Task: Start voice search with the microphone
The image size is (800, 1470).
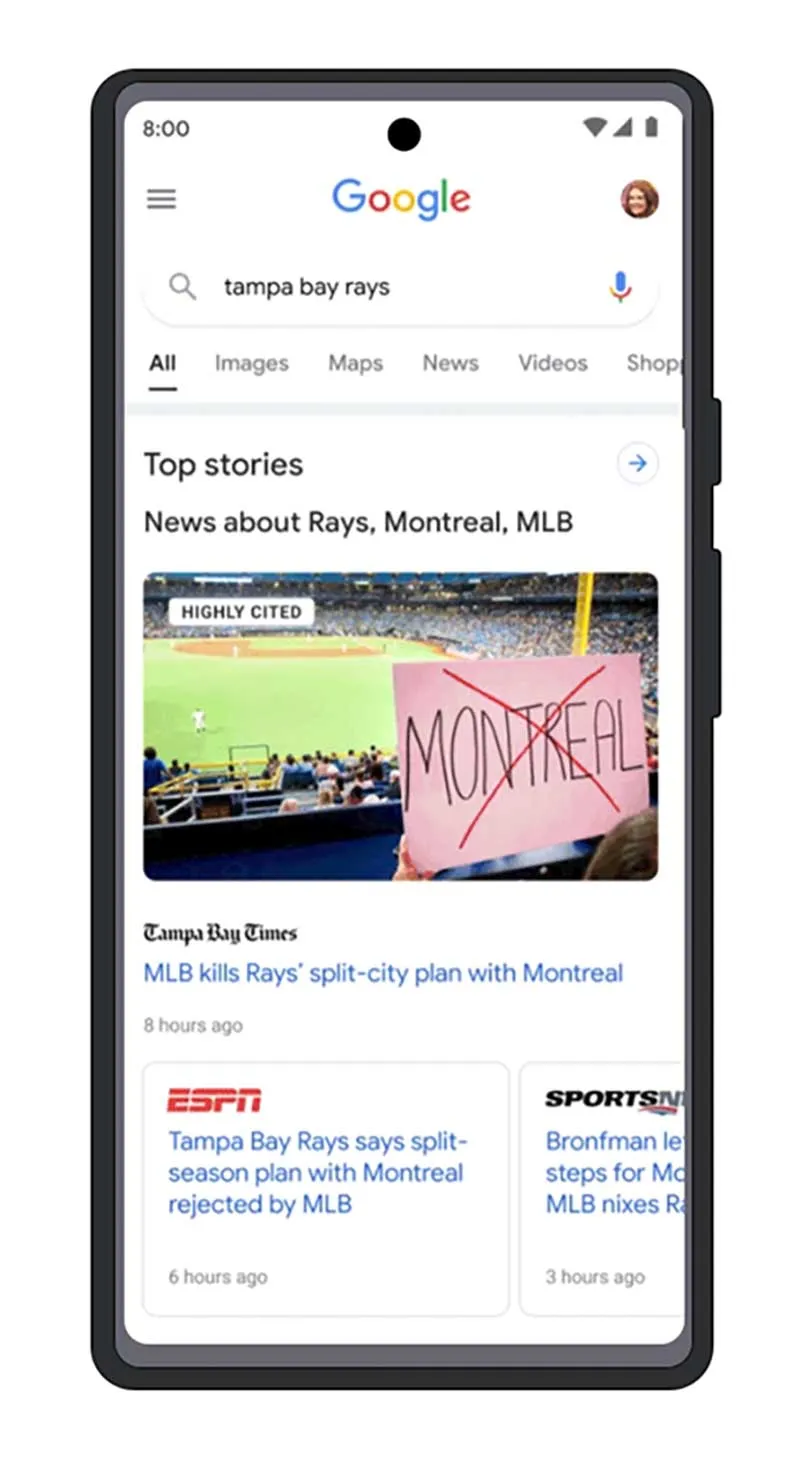Action: (x=620, y=287)
